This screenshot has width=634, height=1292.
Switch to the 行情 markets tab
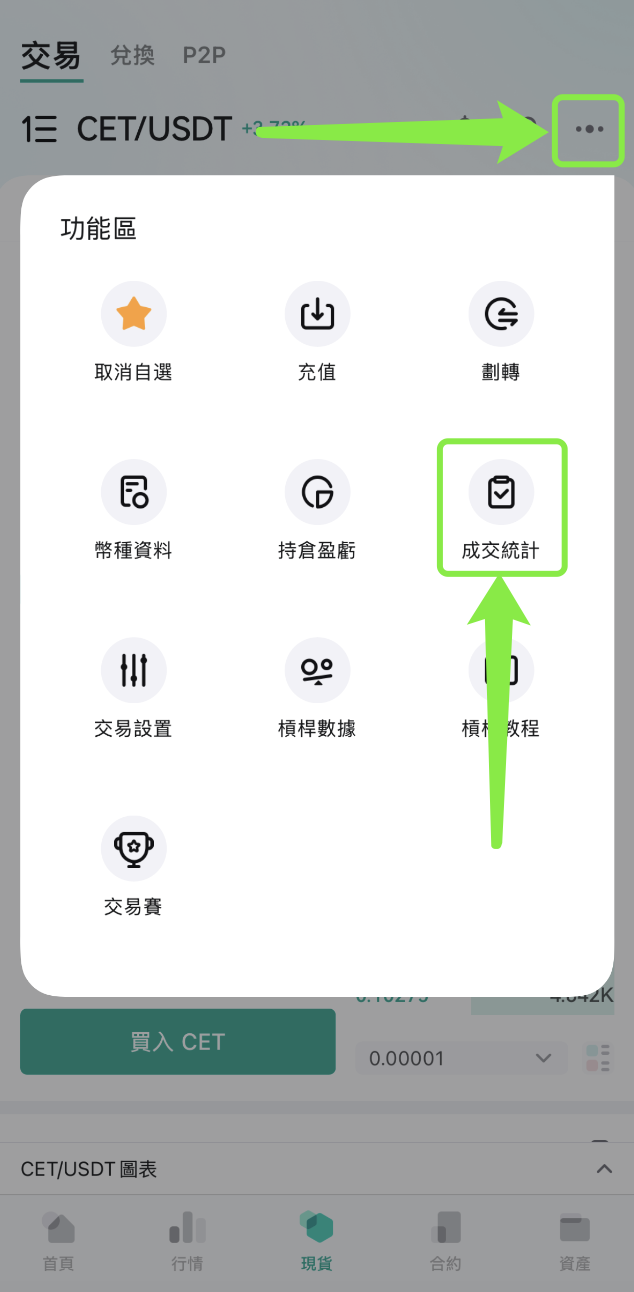(187, 1242)
